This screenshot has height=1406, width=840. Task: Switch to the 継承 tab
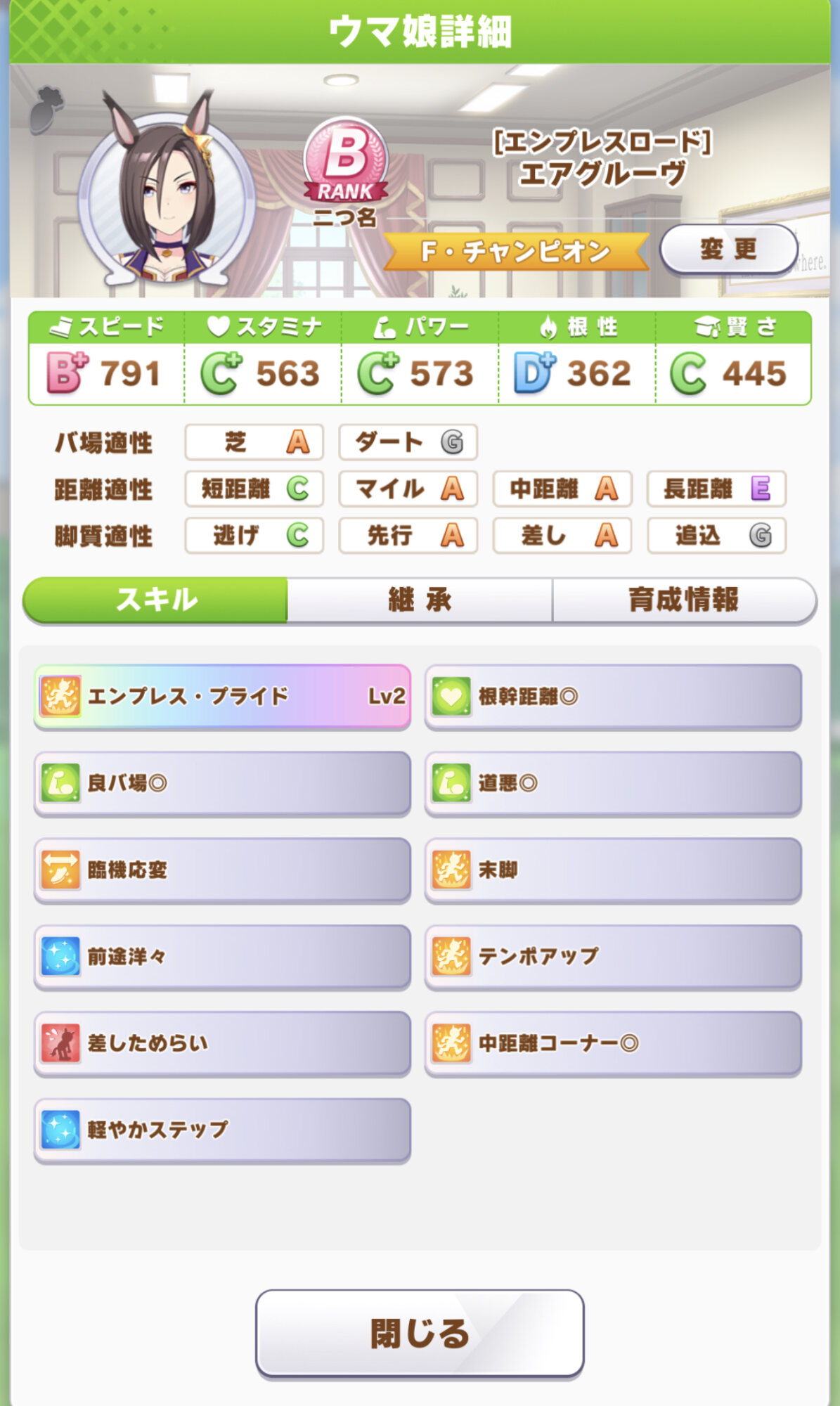click(420, 600)
